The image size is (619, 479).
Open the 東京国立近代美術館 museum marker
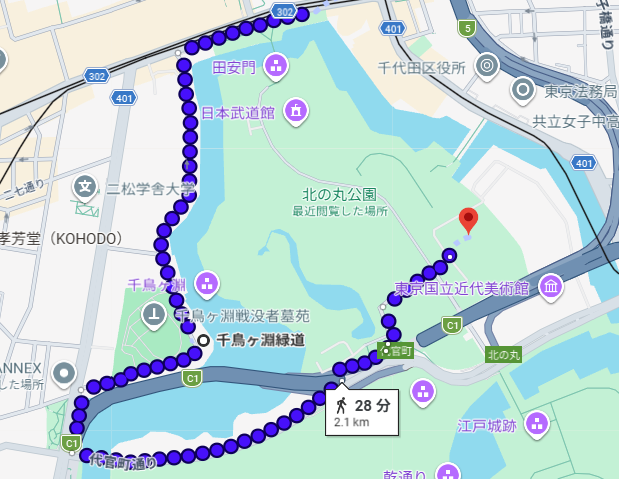pos(549,288)
